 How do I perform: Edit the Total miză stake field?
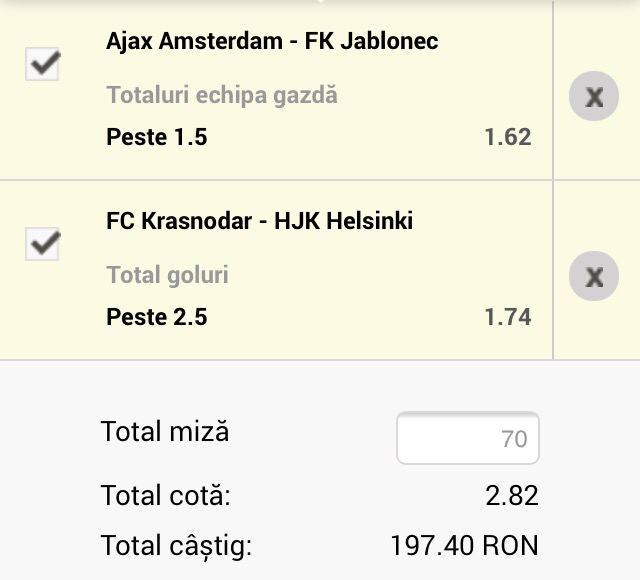[468, 438]
